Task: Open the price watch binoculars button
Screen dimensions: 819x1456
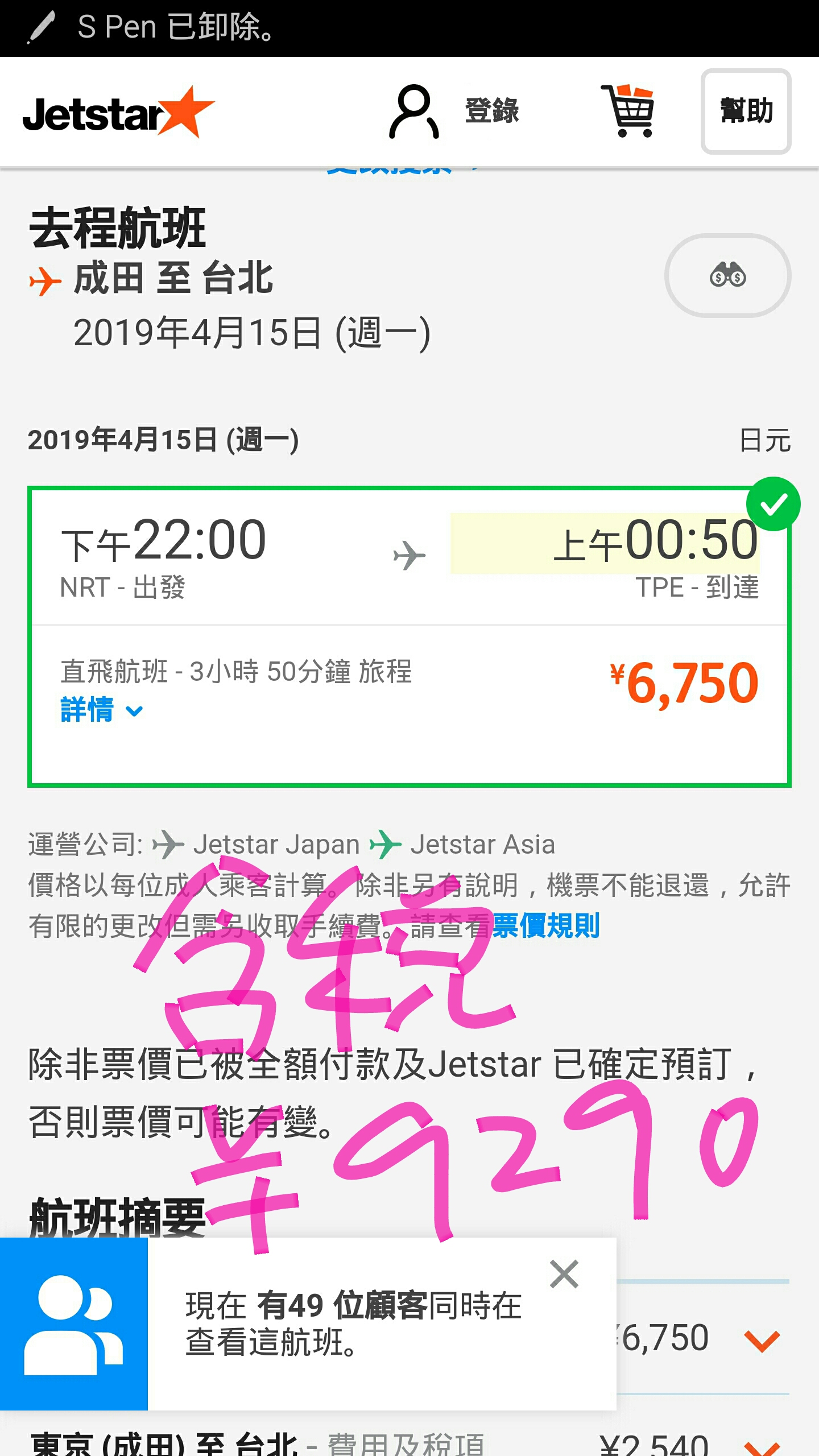Action: 727,275
